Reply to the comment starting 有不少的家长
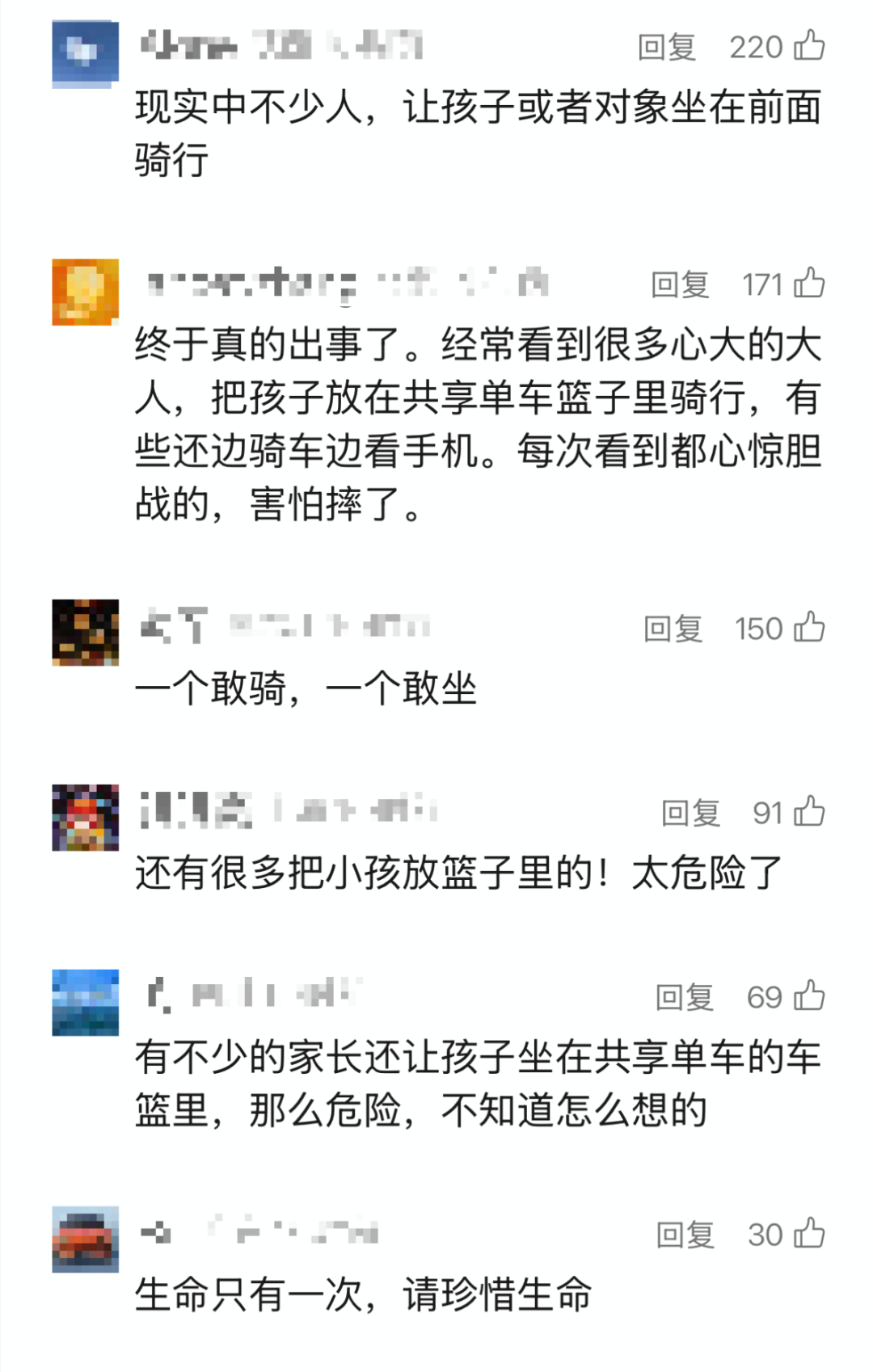 [x=685, y=998]
